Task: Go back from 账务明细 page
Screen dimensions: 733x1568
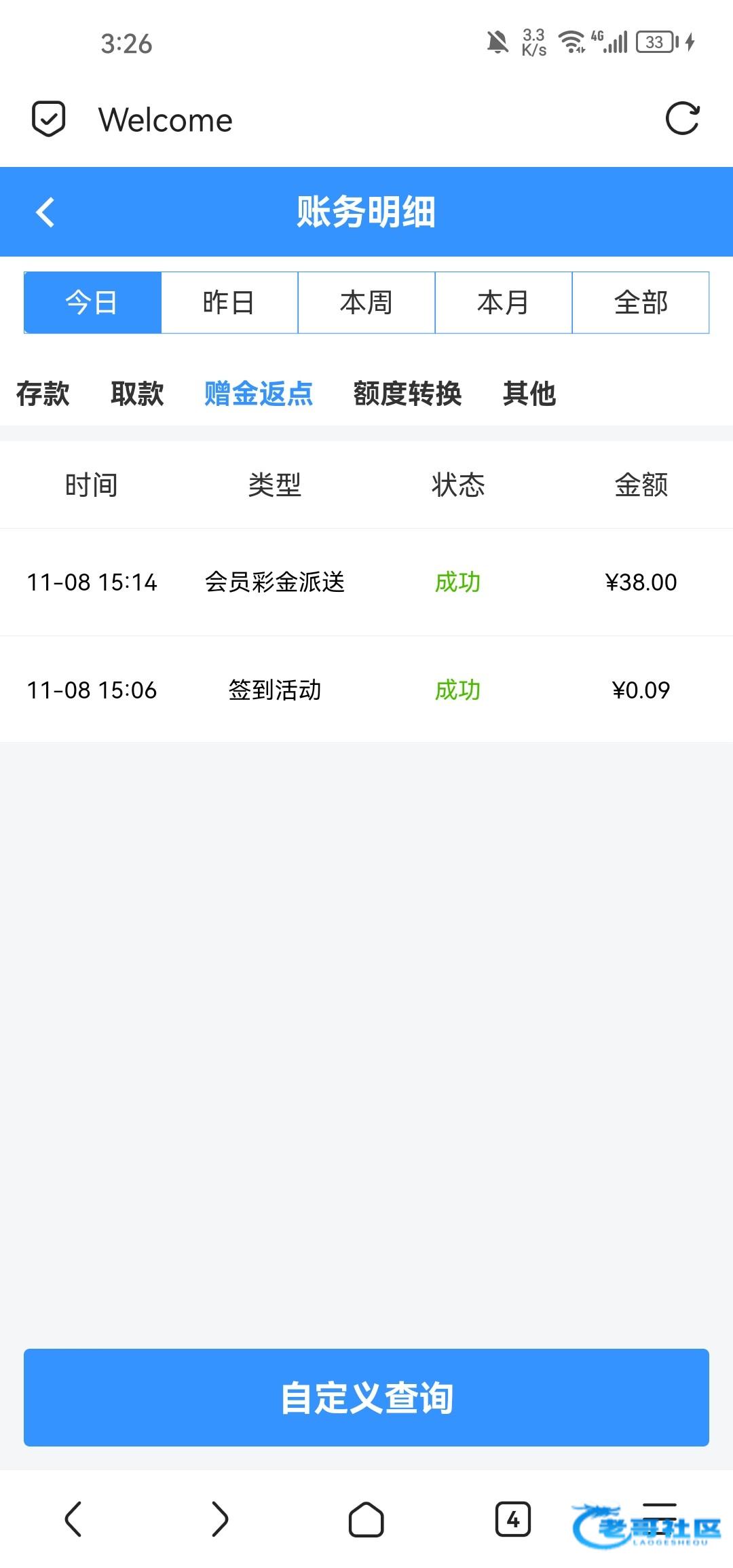Action: [x=45, y=212]
